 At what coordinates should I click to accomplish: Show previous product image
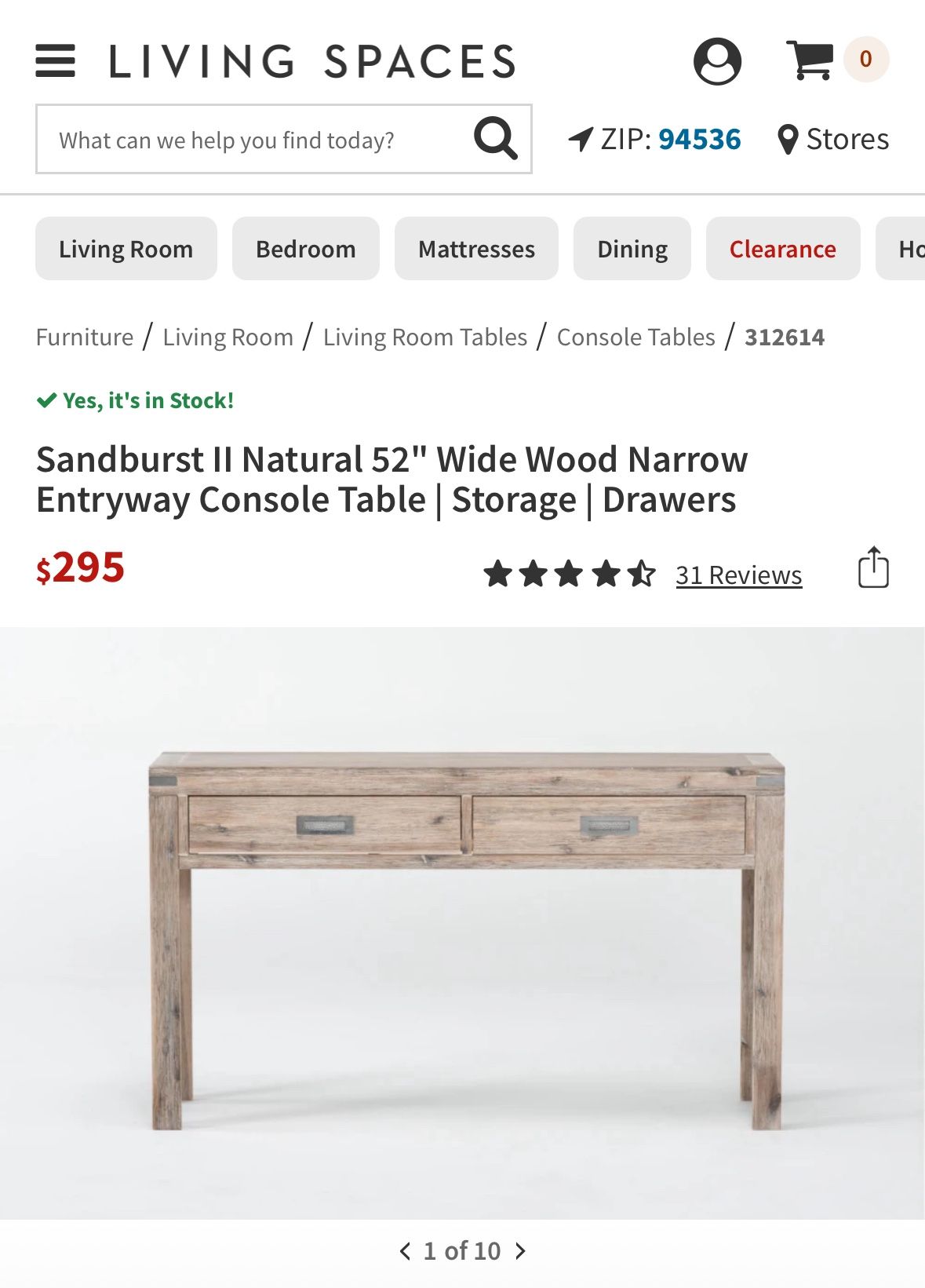405,1250
